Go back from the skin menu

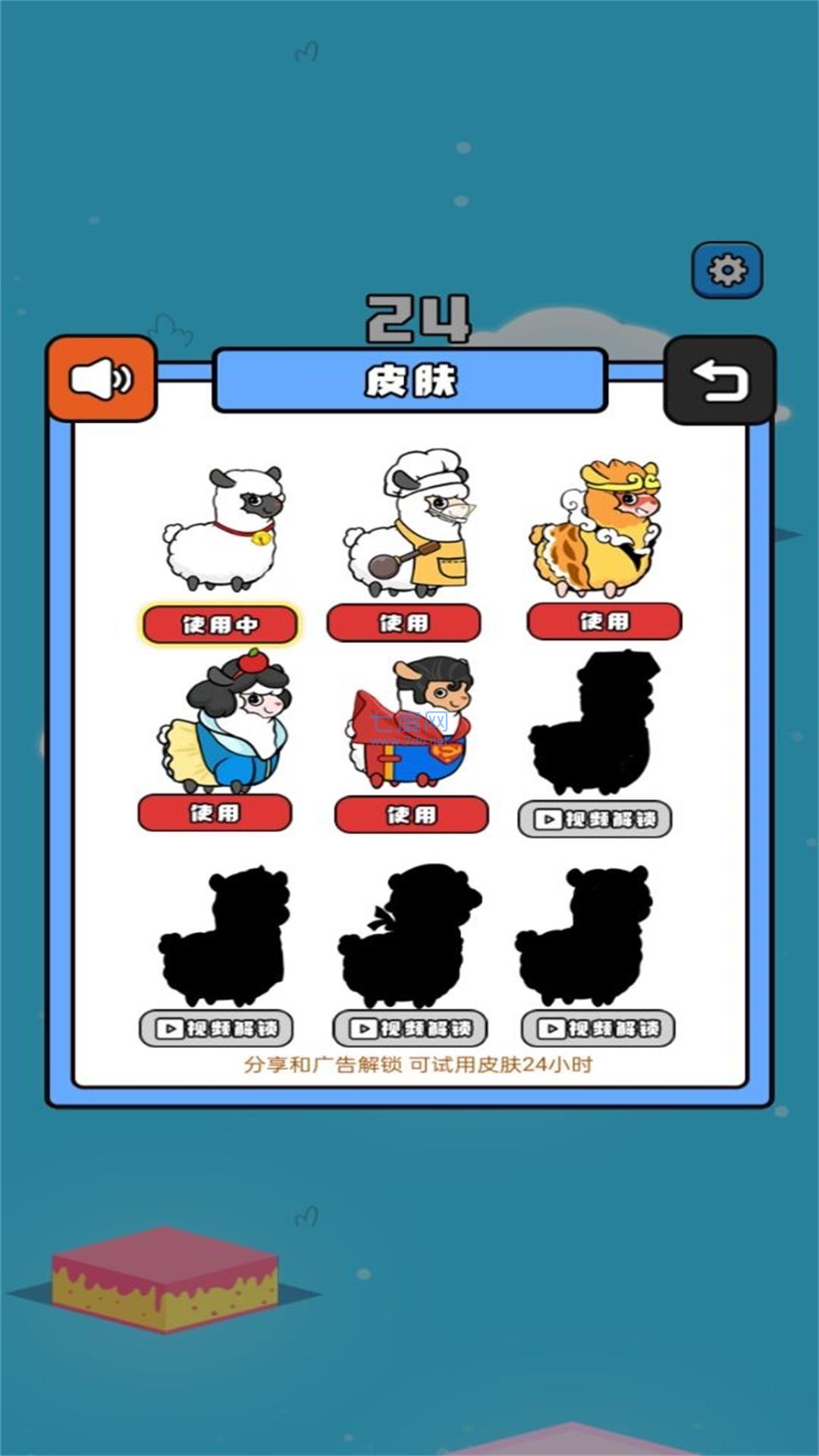[x=719, y=379]
